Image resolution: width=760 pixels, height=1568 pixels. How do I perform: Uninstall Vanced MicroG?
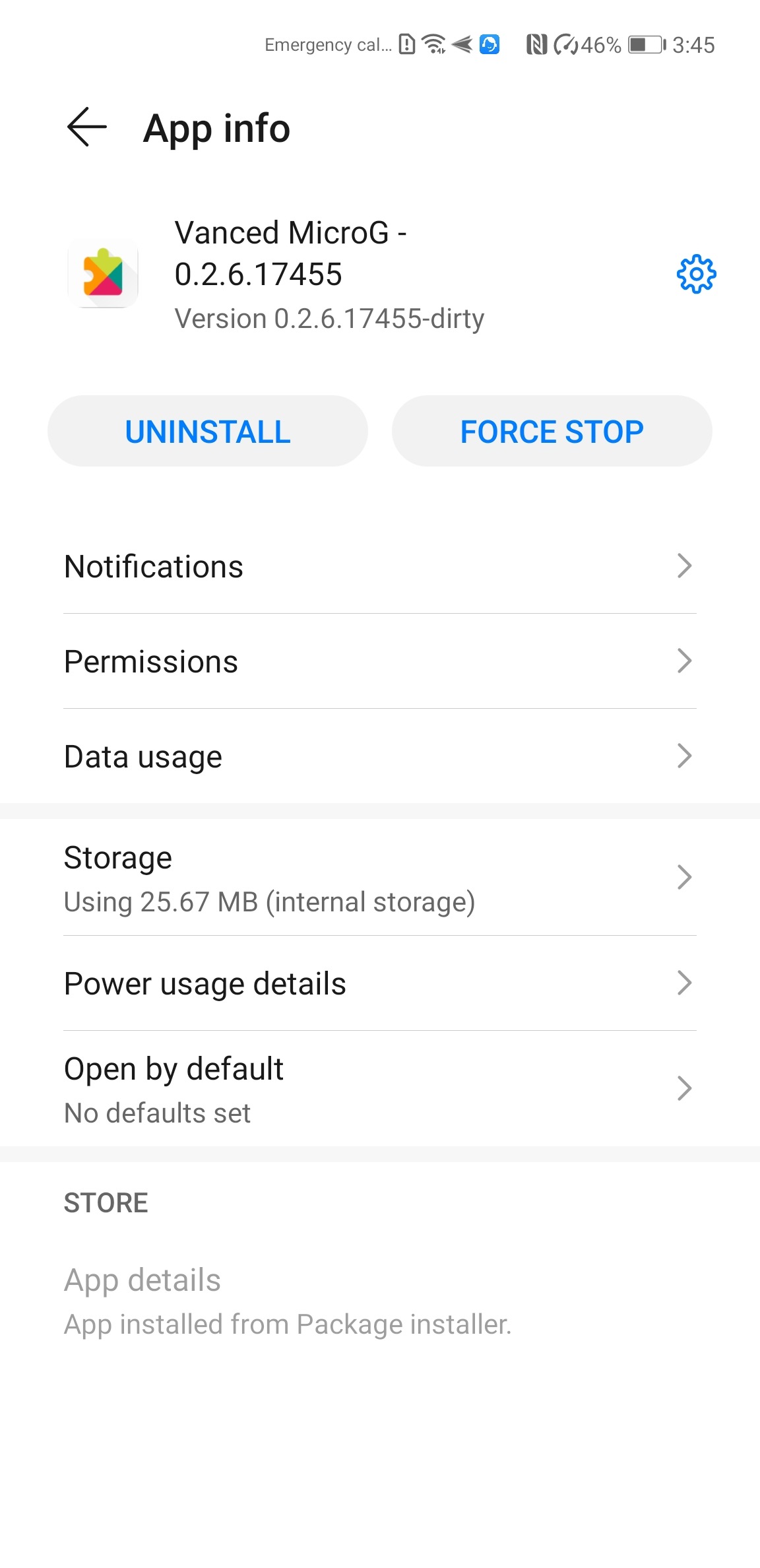[208, 432]
